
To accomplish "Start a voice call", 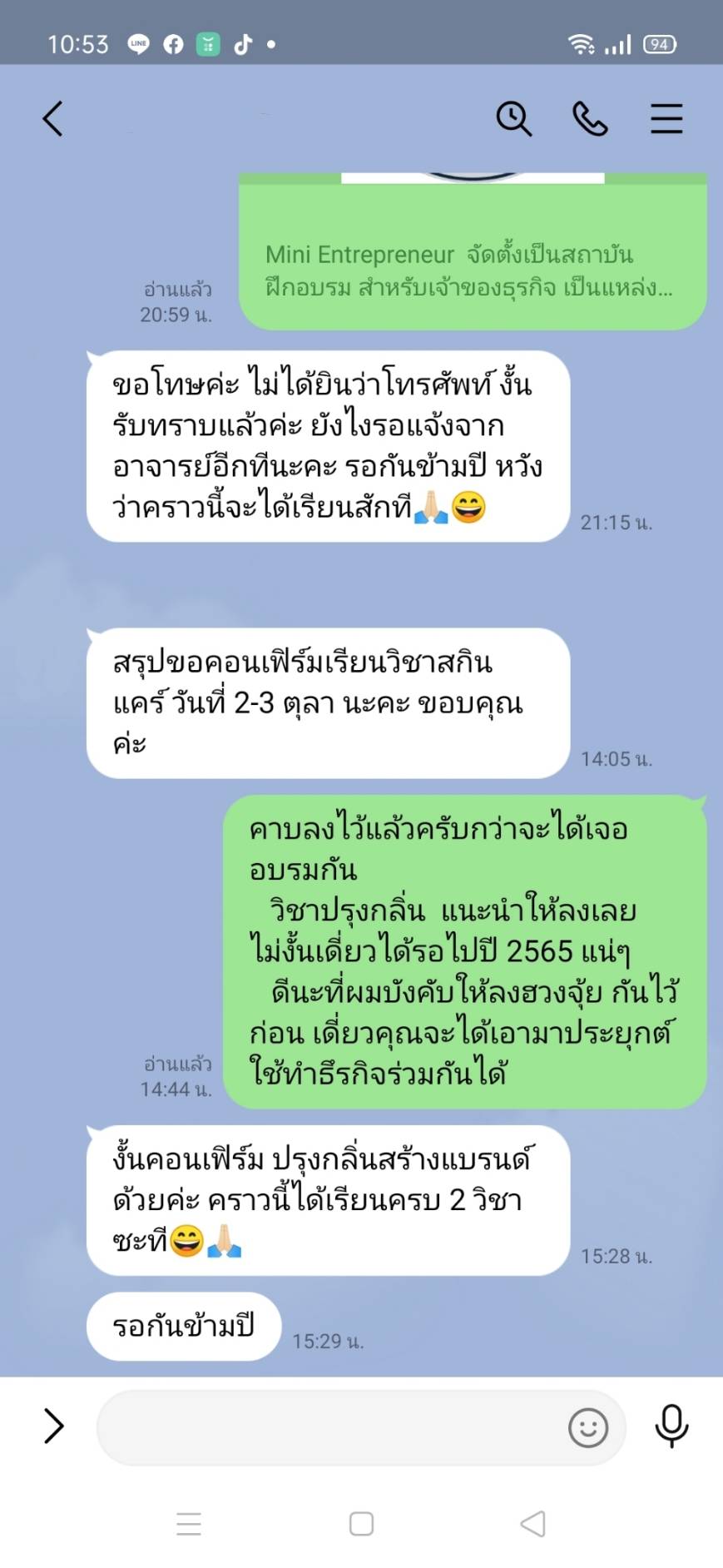I will point(590,119).
